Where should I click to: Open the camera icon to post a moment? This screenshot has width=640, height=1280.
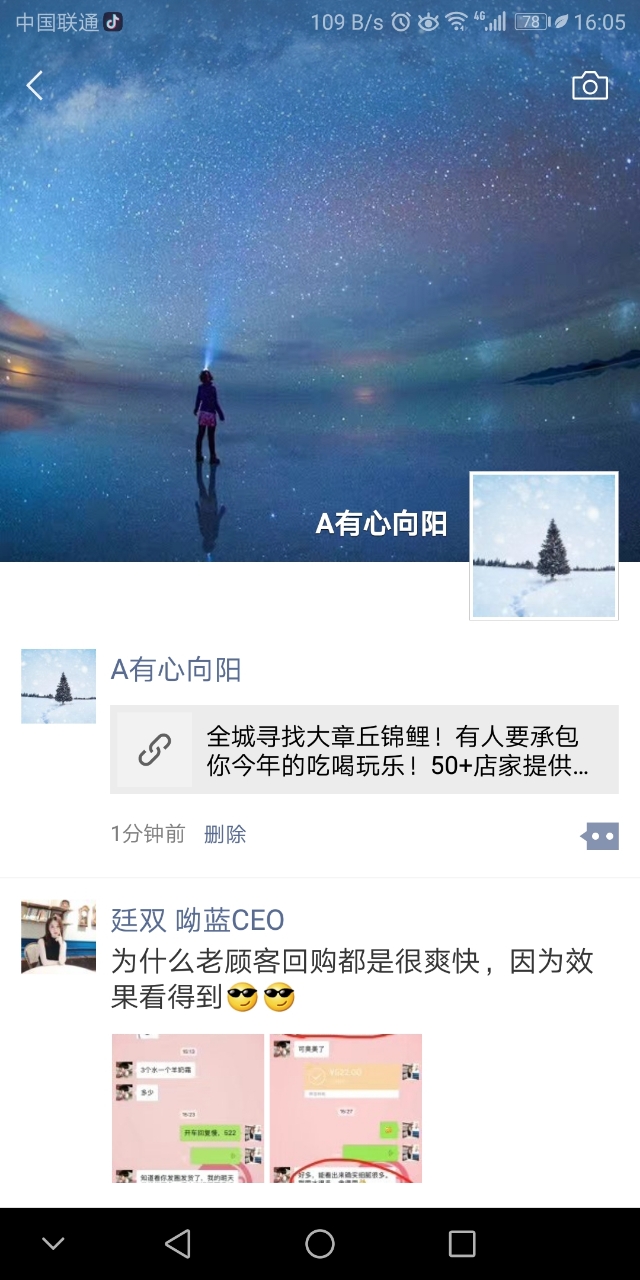pyautogui.click(x=590, y=86)
